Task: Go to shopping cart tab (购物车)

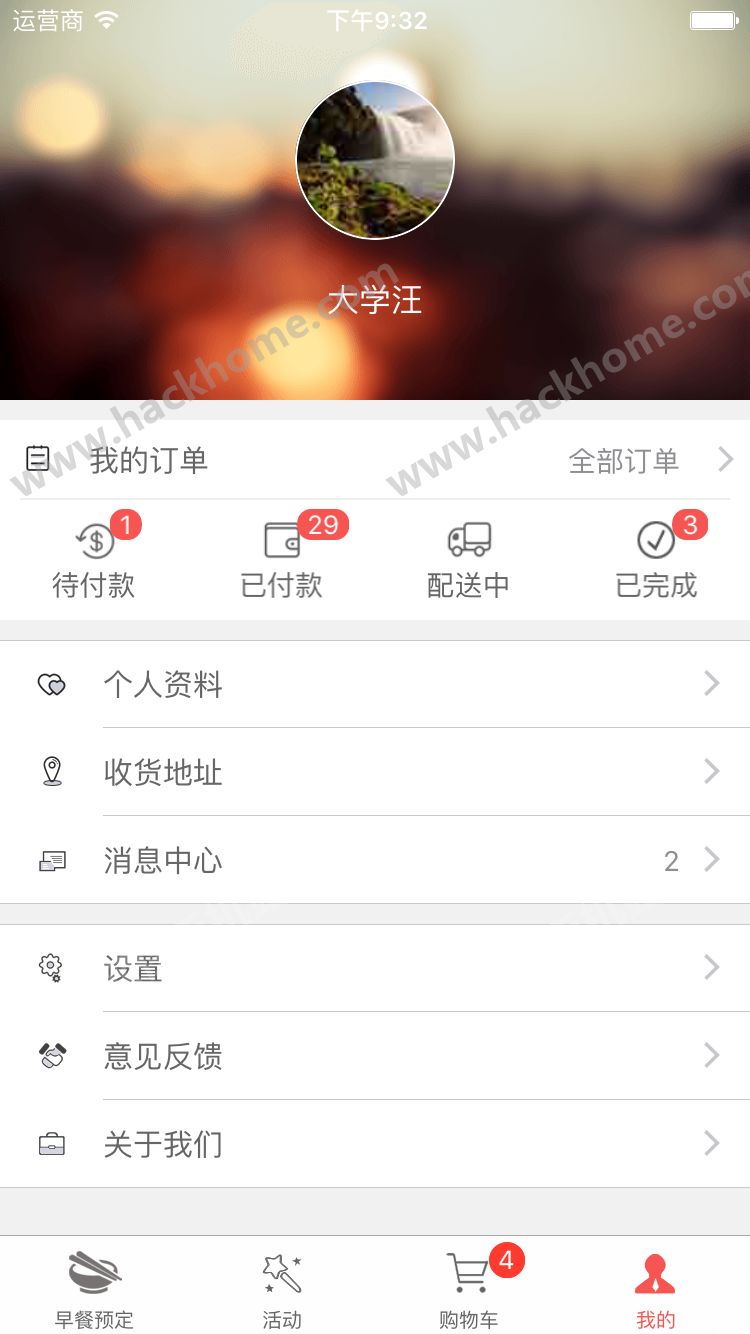Action: [x=468, y=1290]
